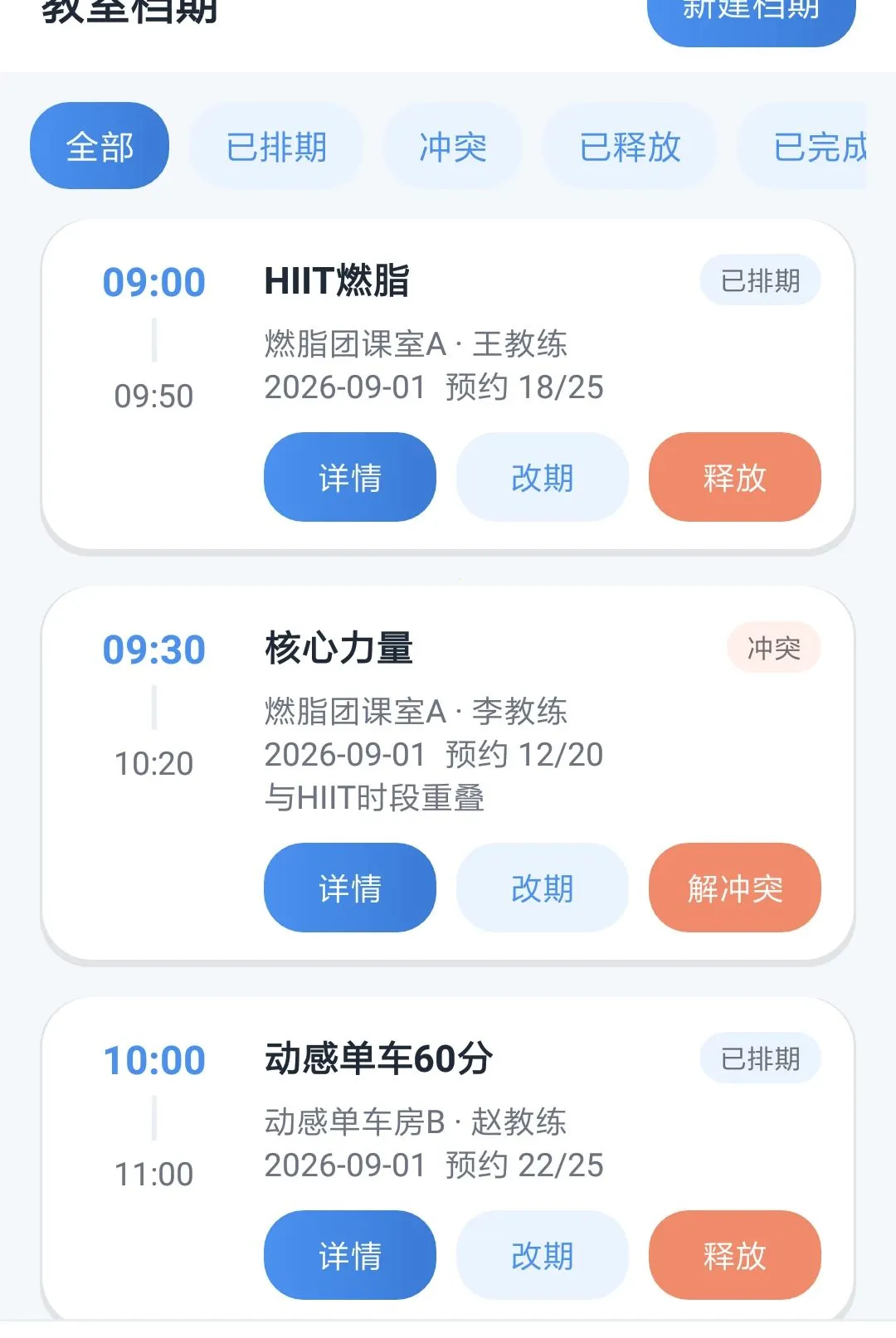
Task: Select the 全部 filter chip
Action: point(100,146)
